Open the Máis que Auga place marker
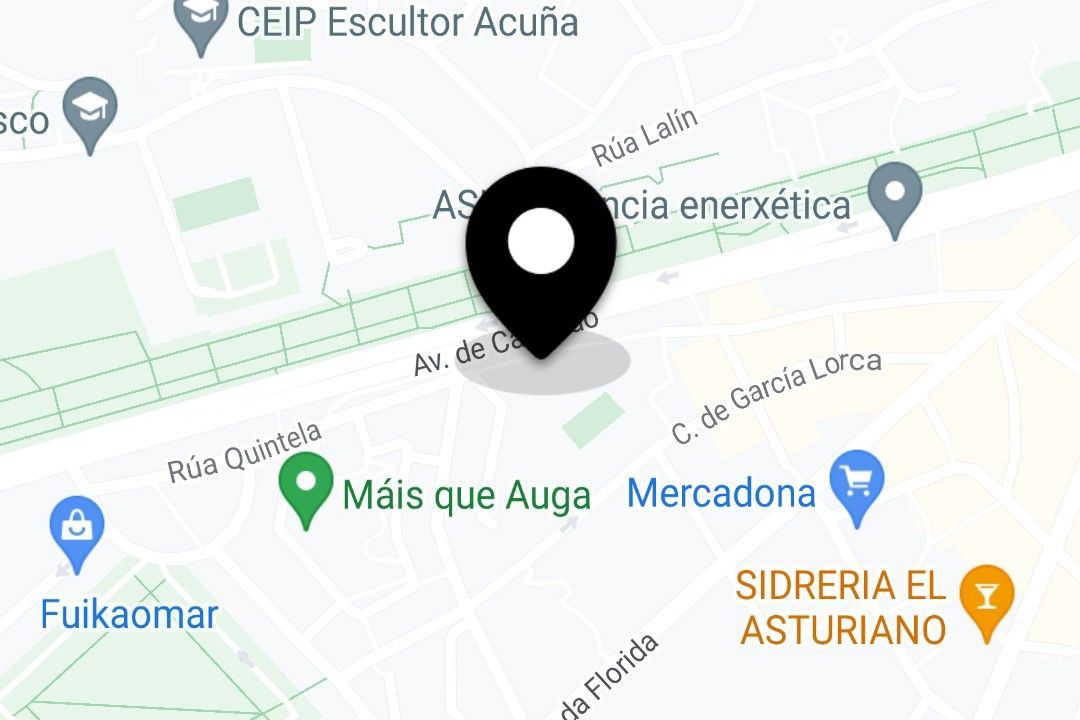This screenshot has height=720, width=1080. click(307, 486)
